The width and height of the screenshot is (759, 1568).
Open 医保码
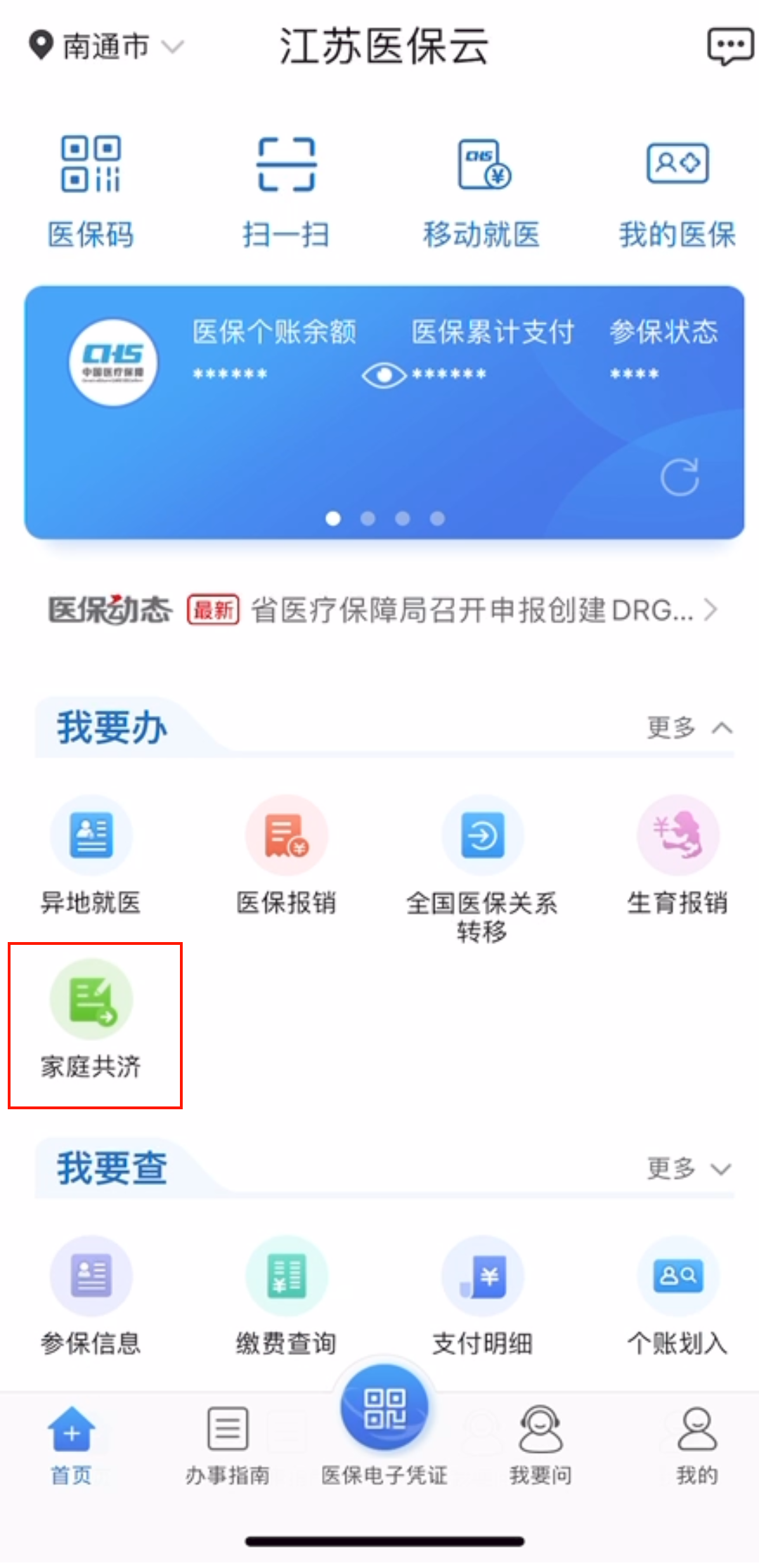point(91,192)
